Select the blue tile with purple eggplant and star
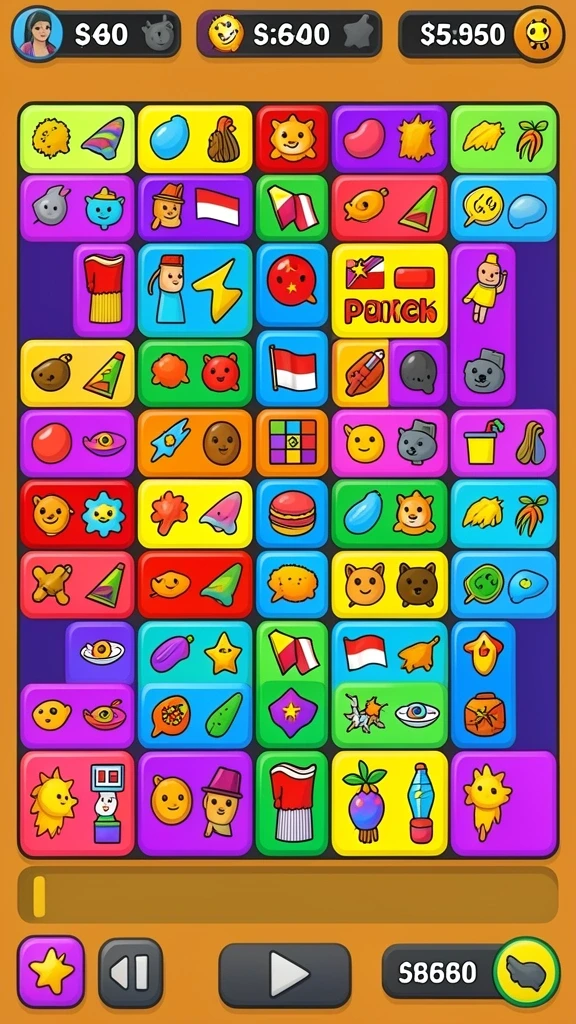Image resolution: width=576 pixels, height=1024 pixels. pyautogui.click(x=195, y=653)
